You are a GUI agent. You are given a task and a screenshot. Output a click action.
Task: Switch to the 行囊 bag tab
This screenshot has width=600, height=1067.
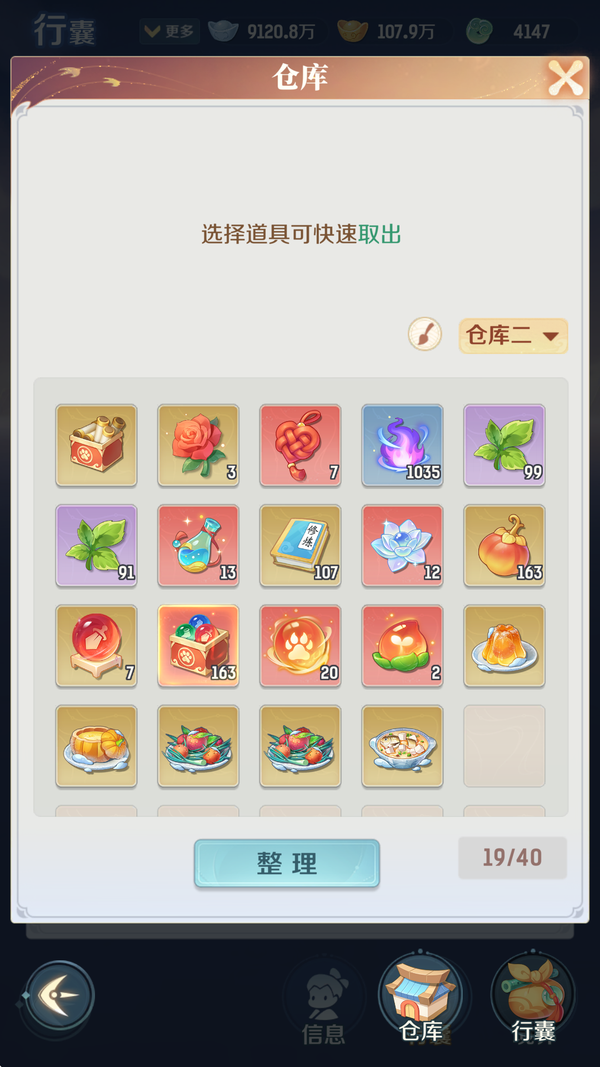(532, 998)
